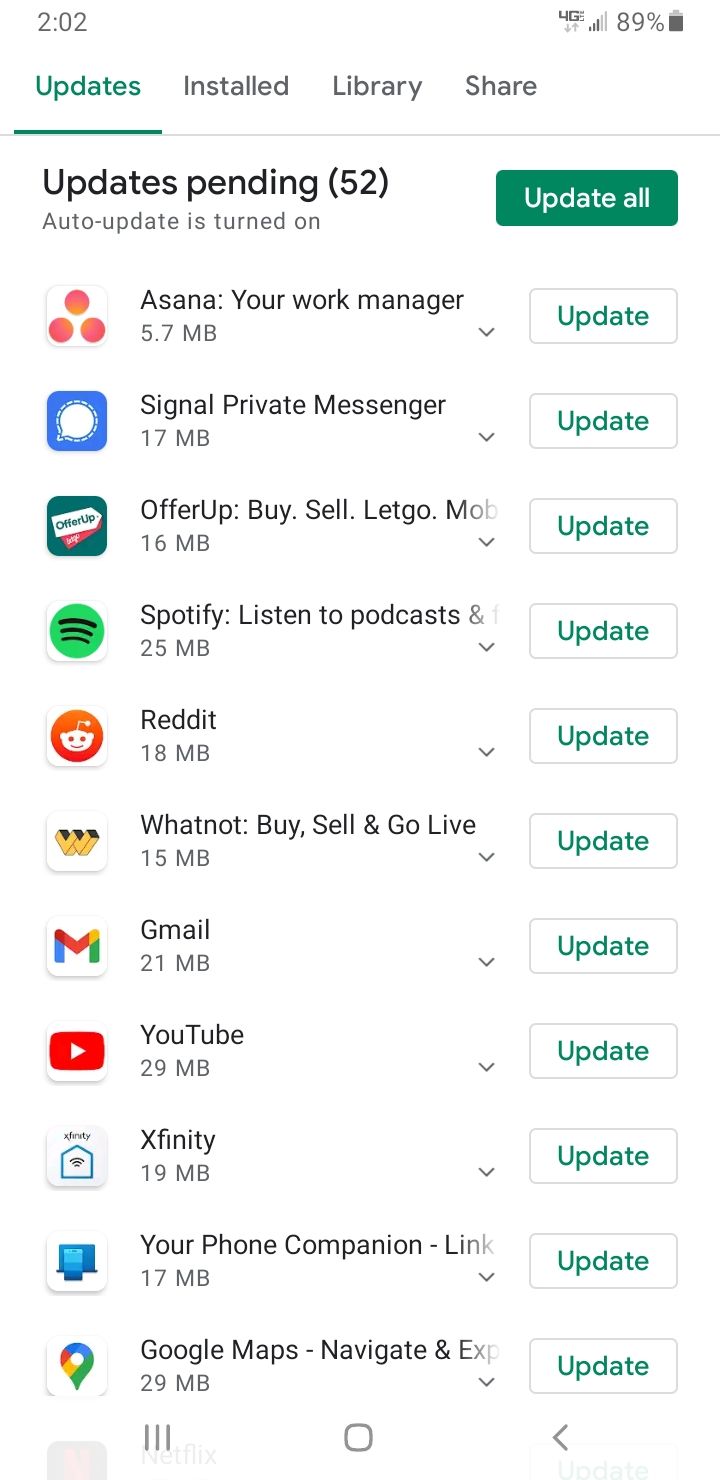Expand the Spotify update changelog chevron
The image size is (720, 1480).
point(486,647)
